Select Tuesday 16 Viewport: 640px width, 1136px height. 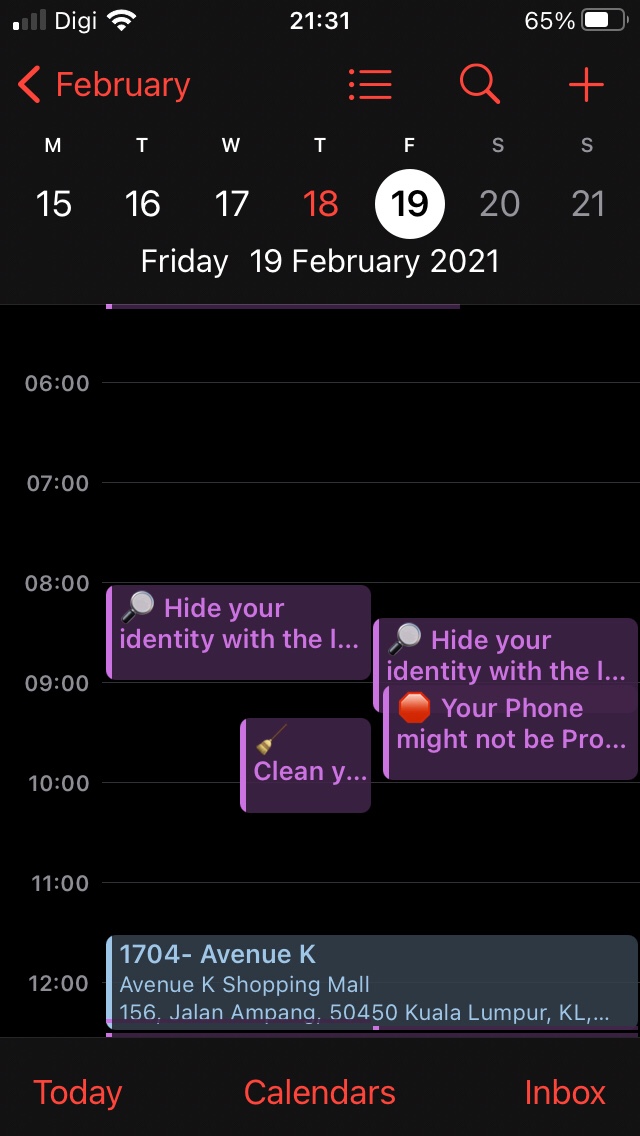tap(142, 204)
